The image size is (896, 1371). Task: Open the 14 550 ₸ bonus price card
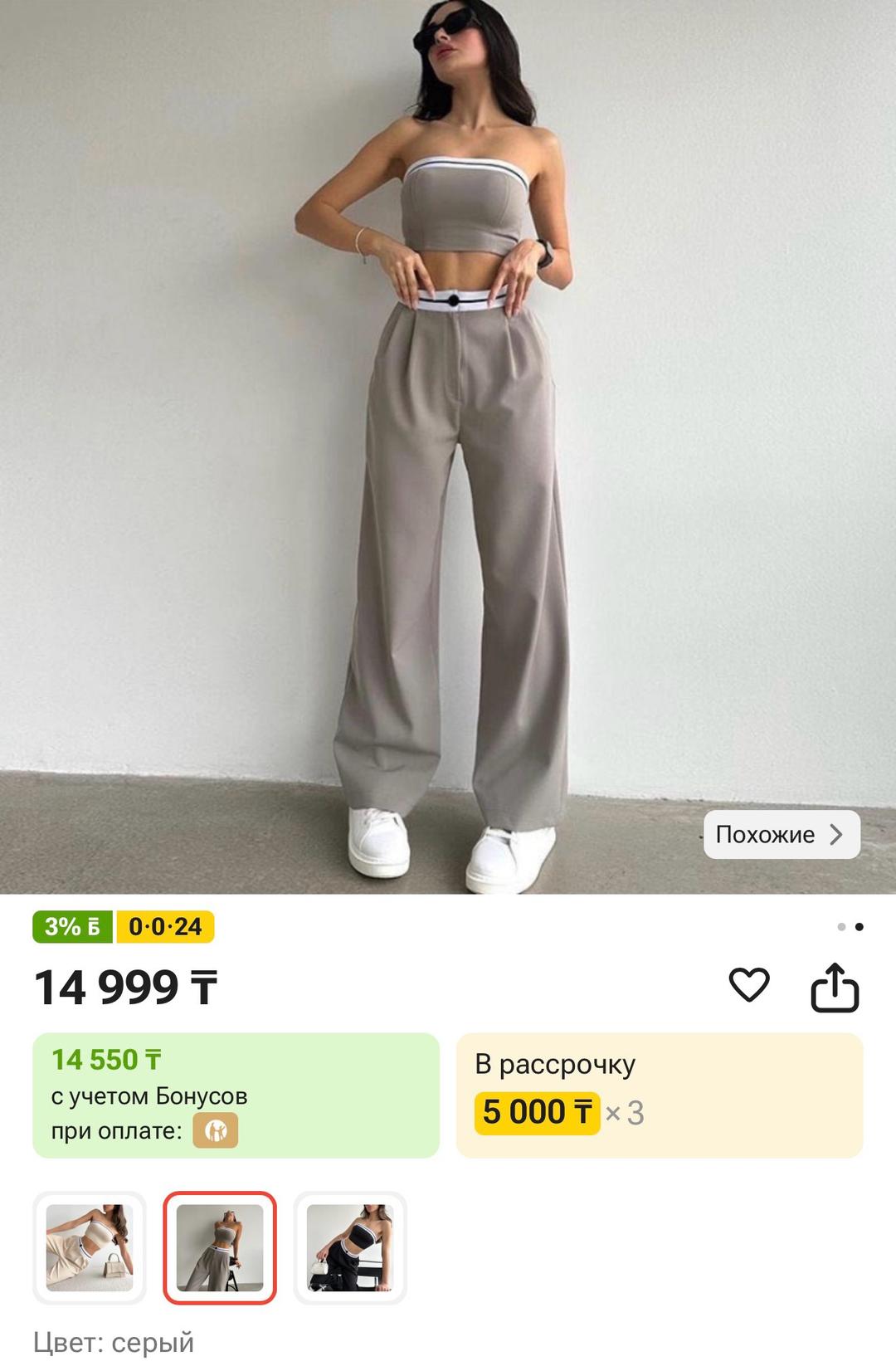(236, 1095)
